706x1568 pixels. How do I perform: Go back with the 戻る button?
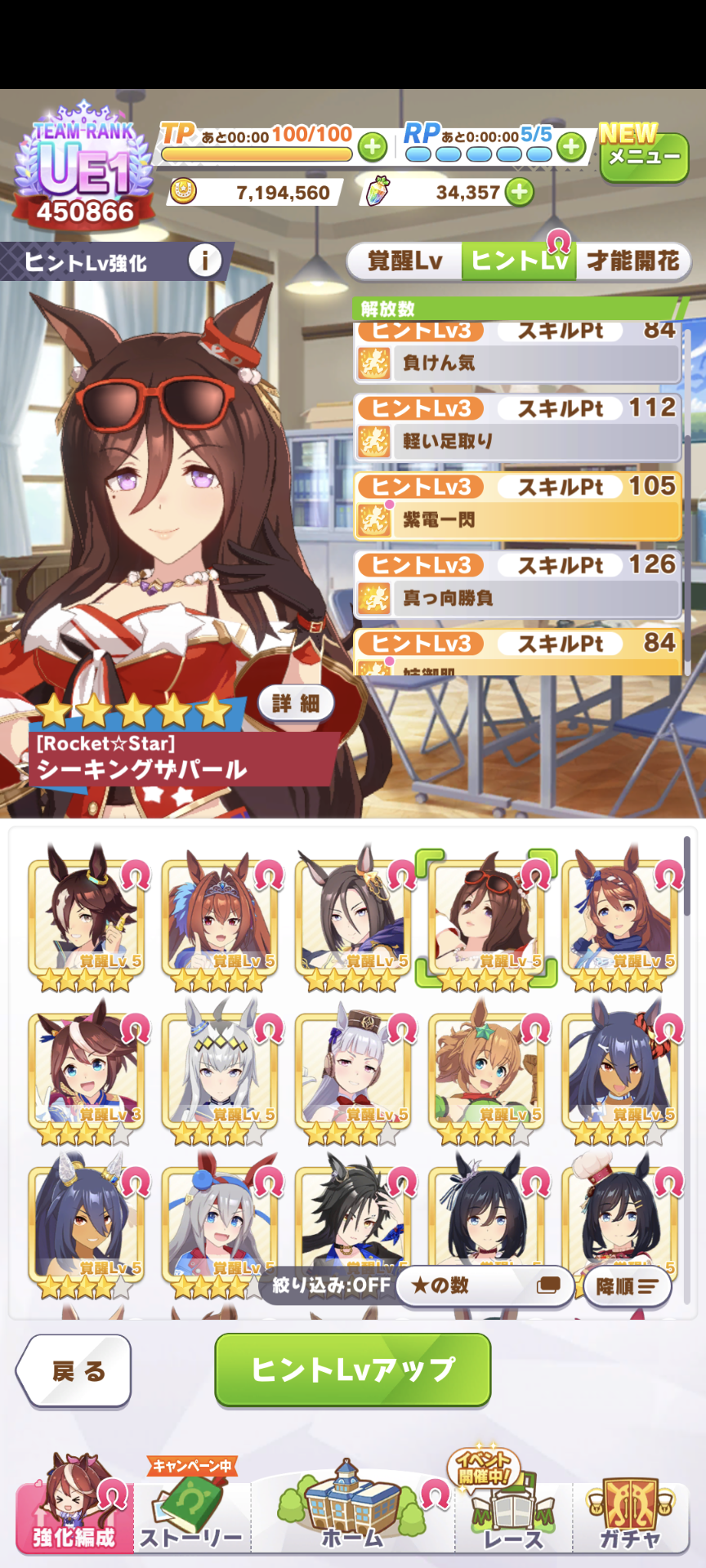point(75,1371)
